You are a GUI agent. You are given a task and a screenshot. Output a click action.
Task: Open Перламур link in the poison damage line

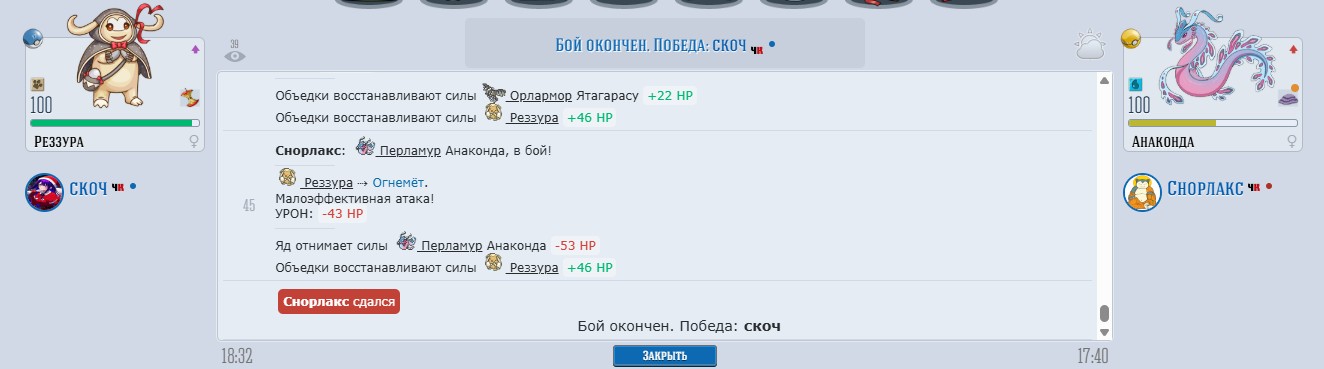coord(451,245)
